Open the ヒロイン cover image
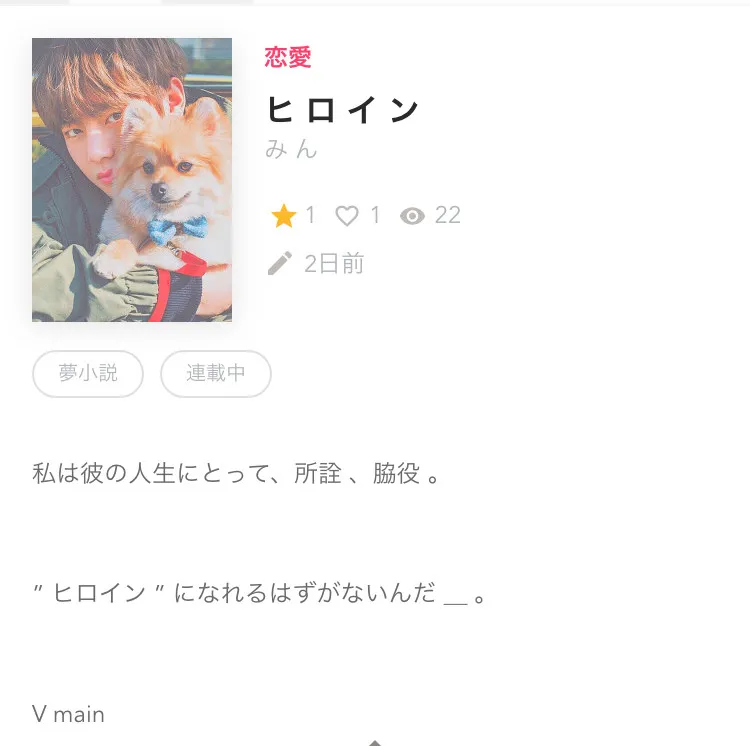750x746 pixels. point(132,180)
